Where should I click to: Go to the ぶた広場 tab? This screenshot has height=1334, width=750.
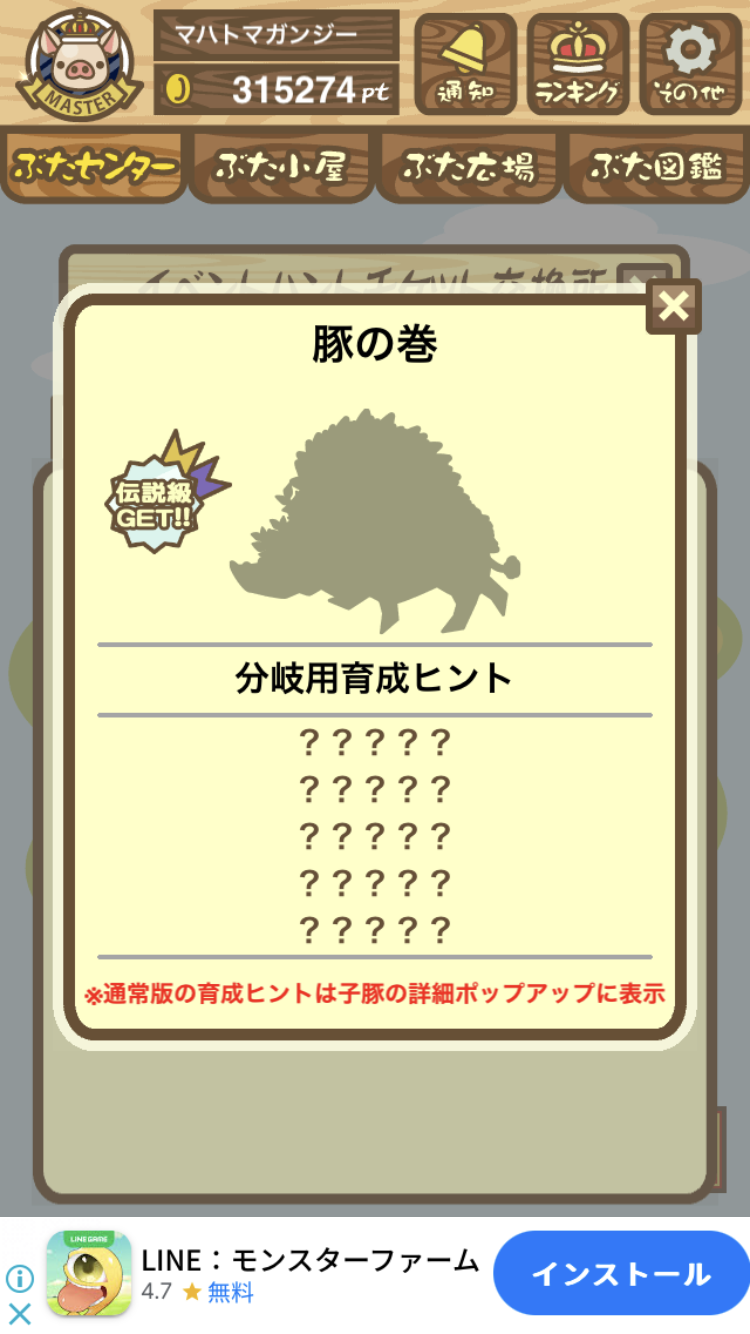coord(468,168)
